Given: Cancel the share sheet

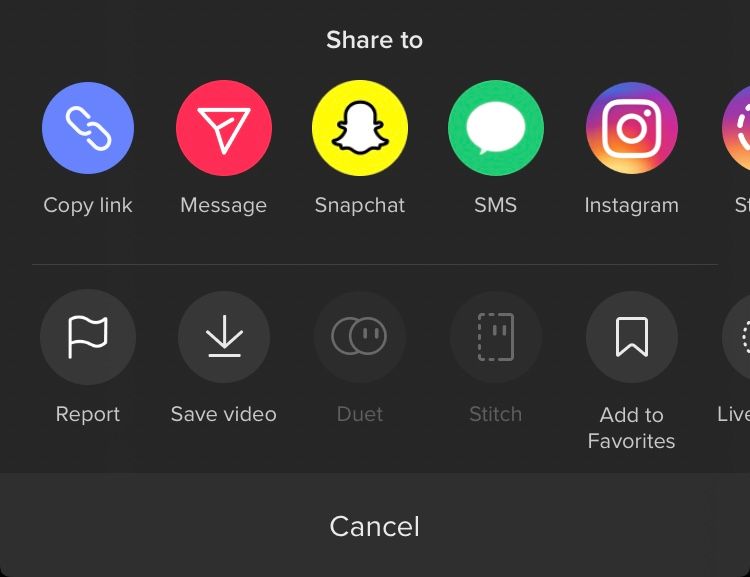Looking at the screenshot, I should pos(375,526).
